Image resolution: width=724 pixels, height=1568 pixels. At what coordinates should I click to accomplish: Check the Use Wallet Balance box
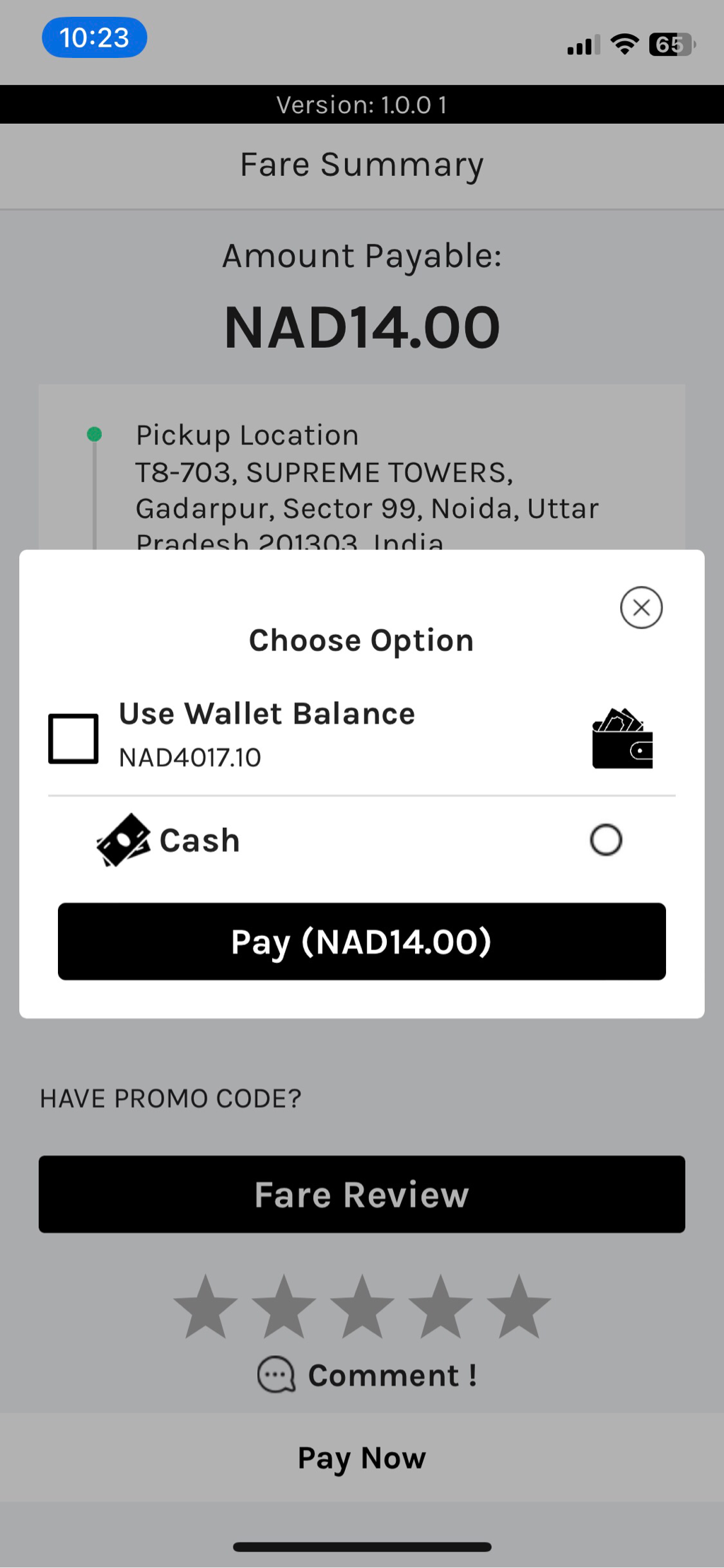click(74, 738)
